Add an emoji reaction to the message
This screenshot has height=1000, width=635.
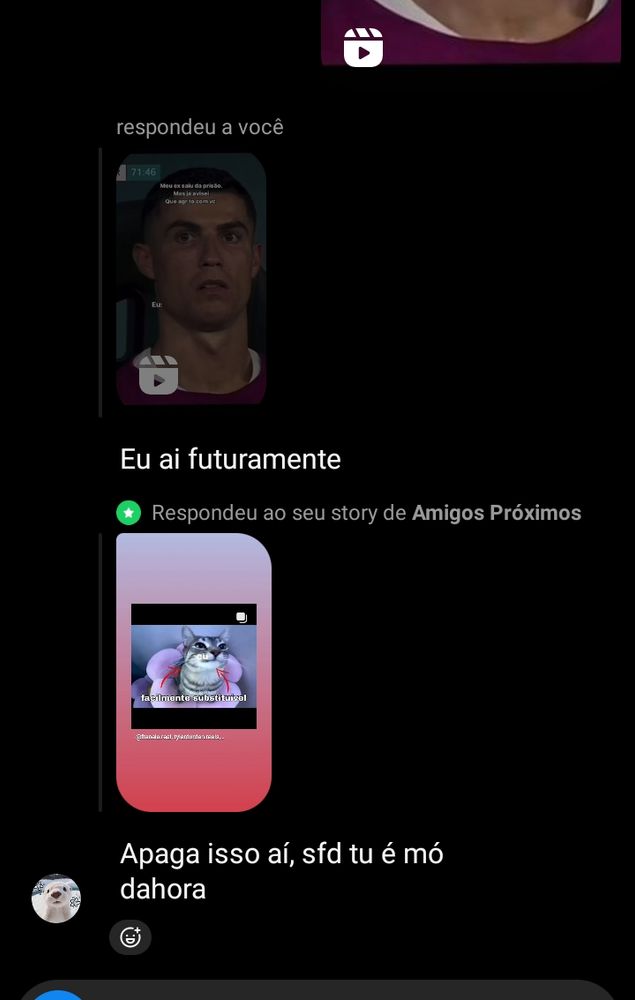[x=130, y=937]
